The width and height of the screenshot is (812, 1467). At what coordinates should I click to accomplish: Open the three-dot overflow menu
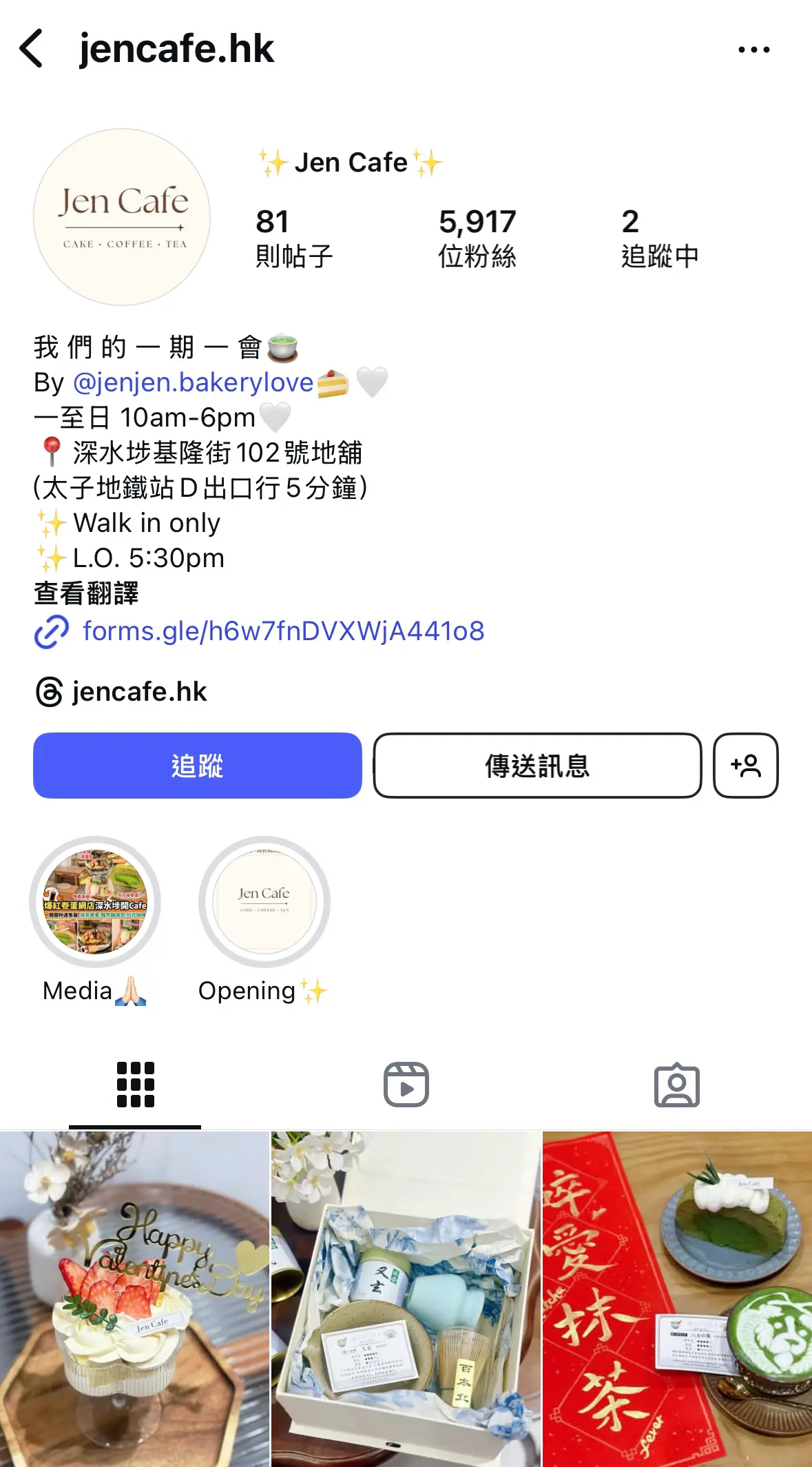point(753,50)
